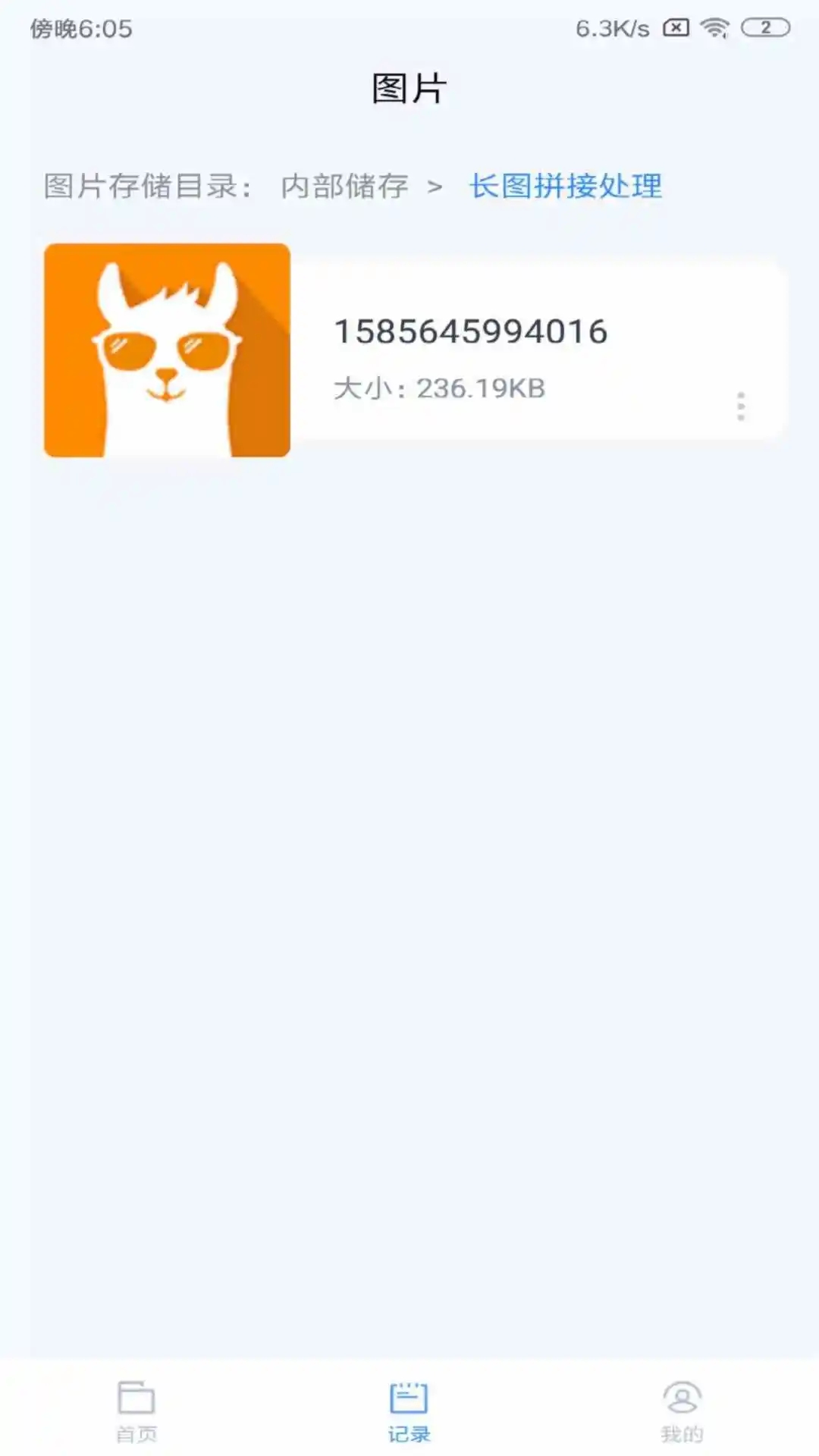Viewport: 819px width, 1456px height.
Task: Tap the 图片存储目录 label
Action: pyautogui.click(x=140, y=186)
